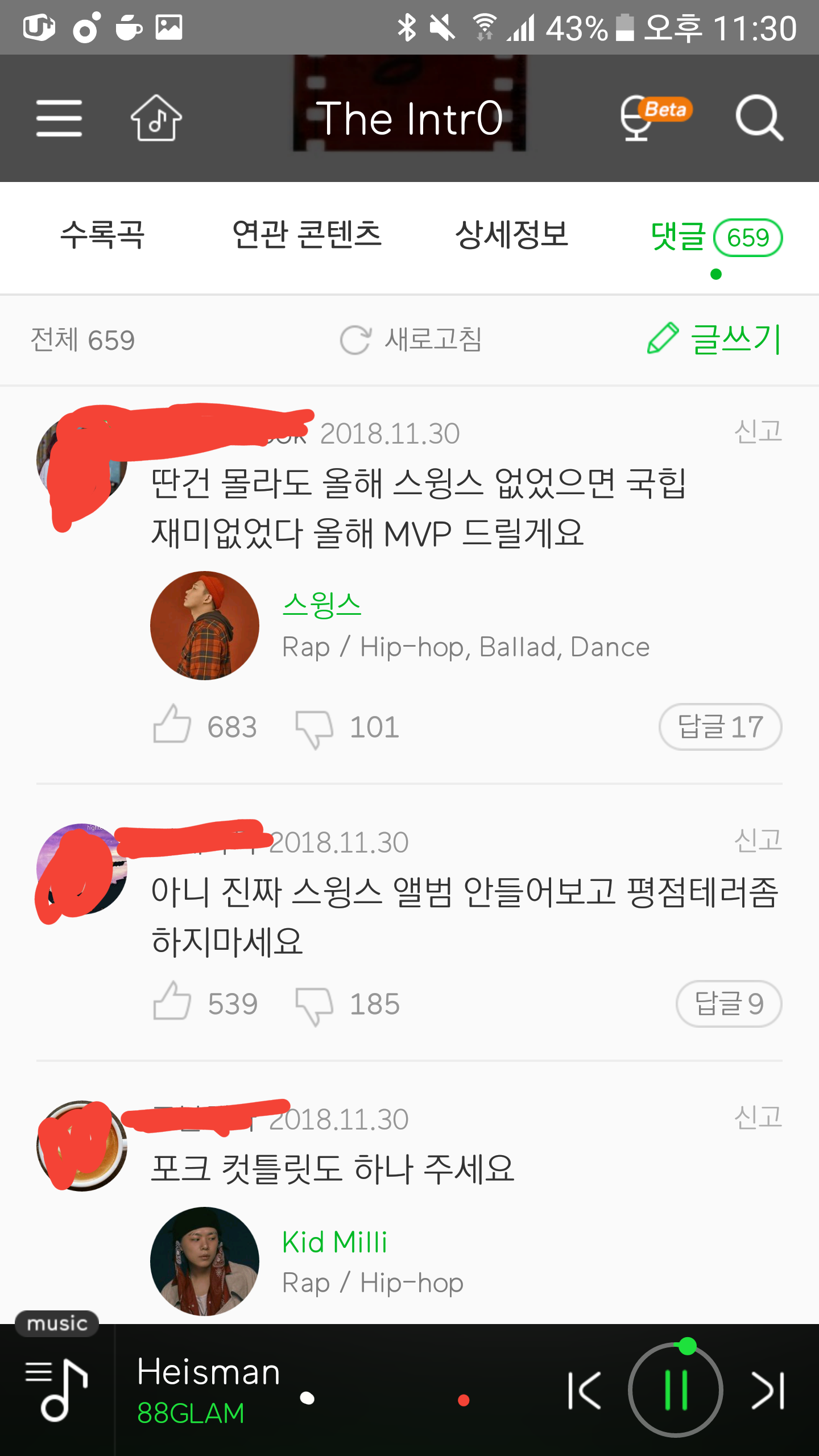
Task: Open the 스윙스 artist link
Action: click(322, 605)
